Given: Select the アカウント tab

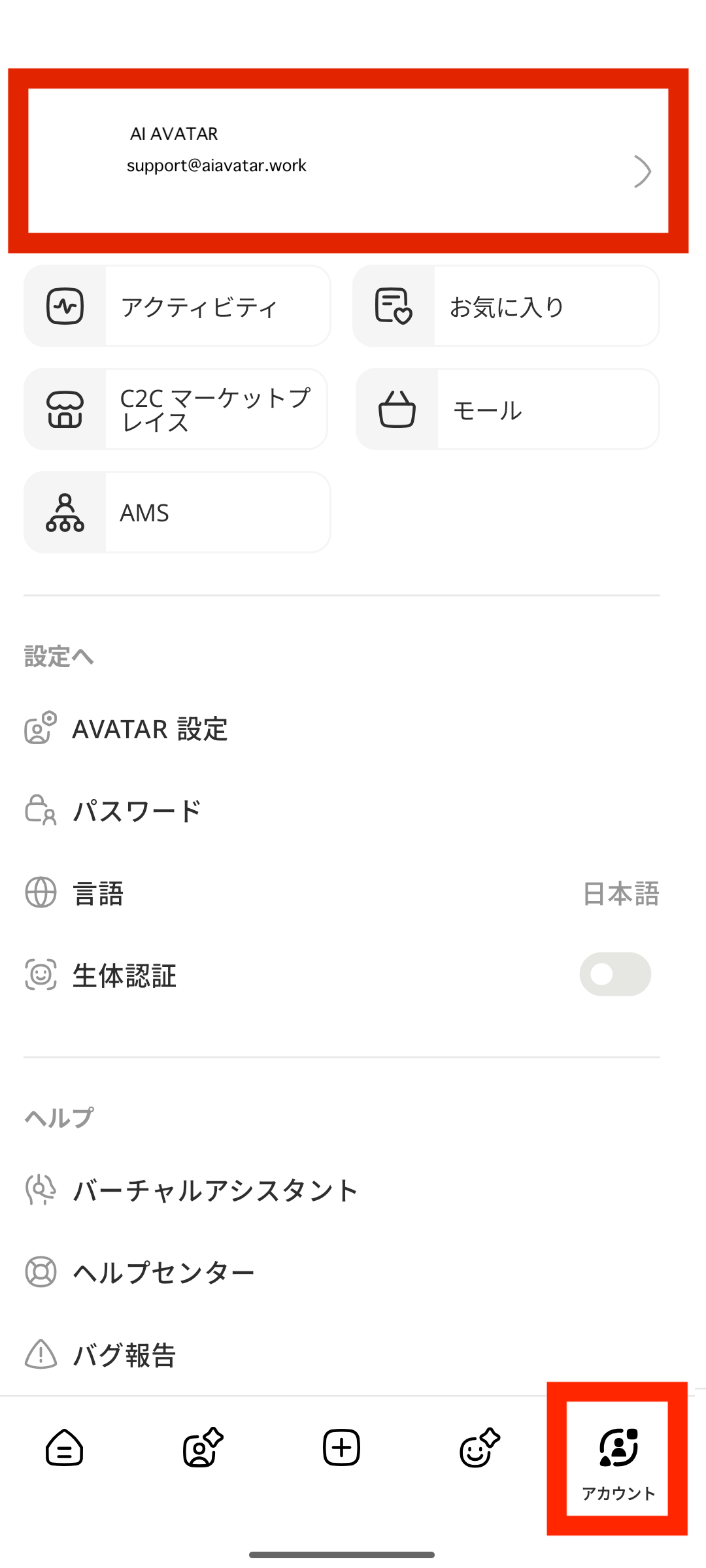Looking at the screenshot, I should pyautogui.click(x=618, y=1458).
